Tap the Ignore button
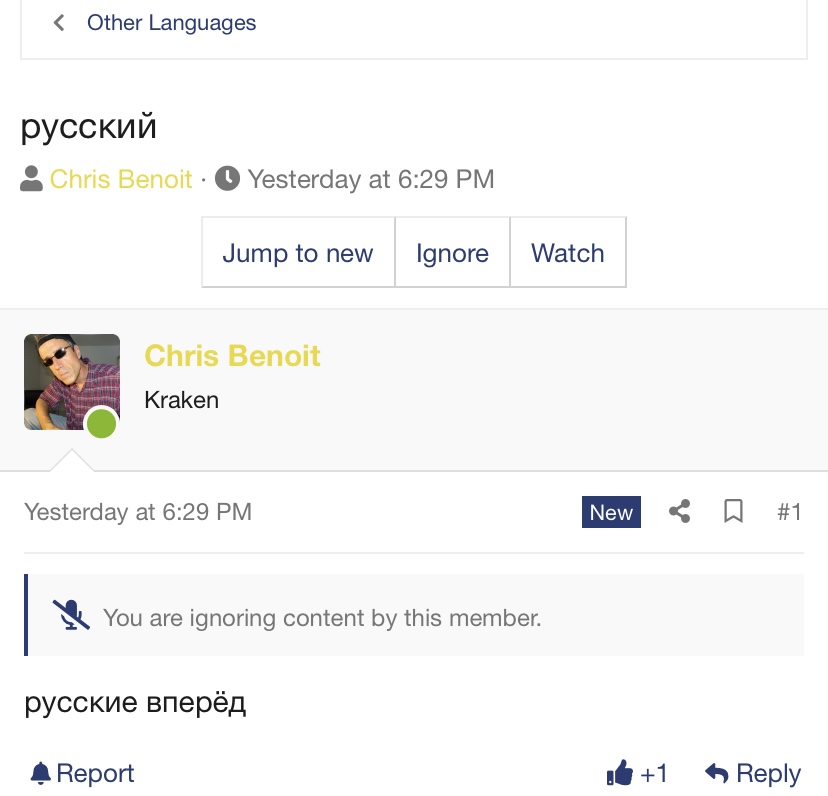The image size is (828, 796). 452,253
